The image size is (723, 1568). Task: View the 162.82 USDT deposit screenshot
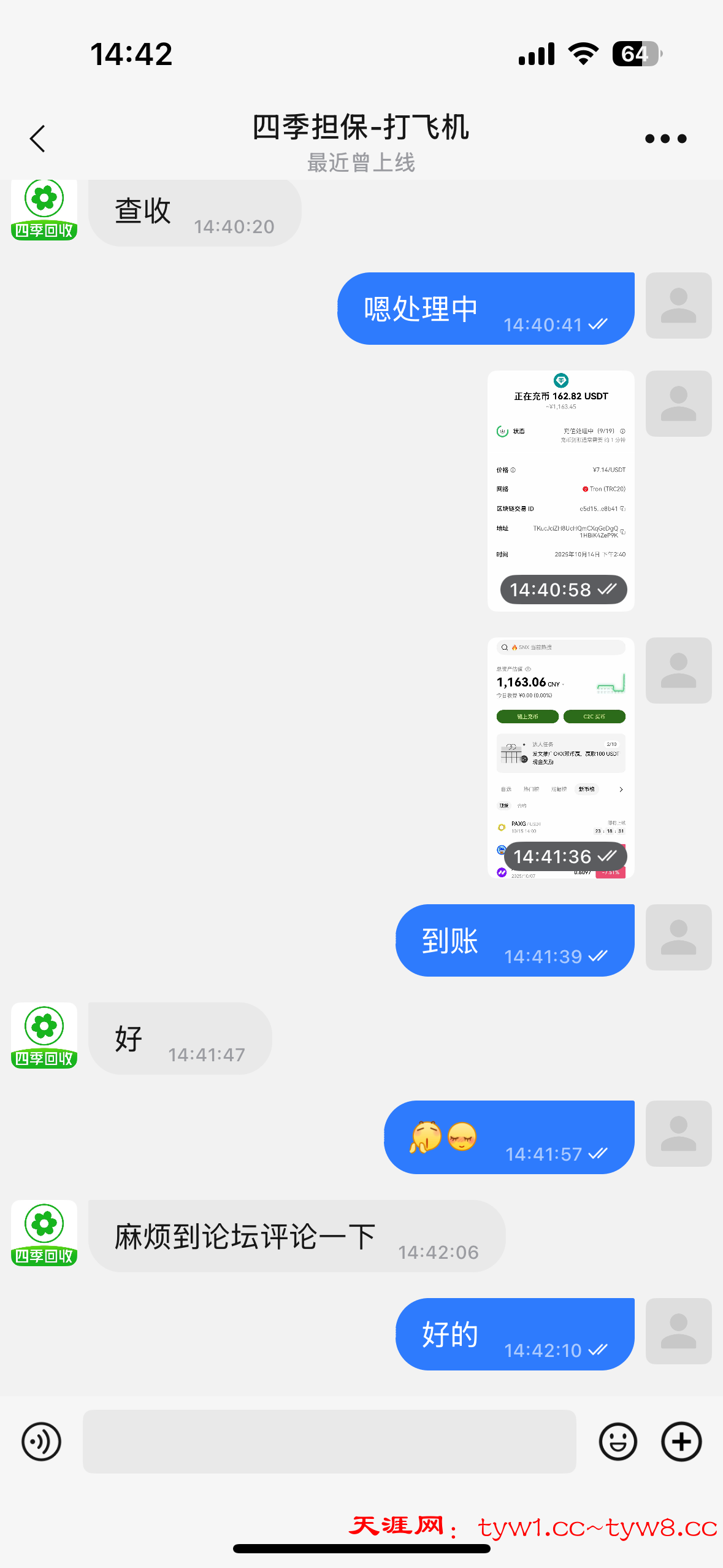[560, 490]
